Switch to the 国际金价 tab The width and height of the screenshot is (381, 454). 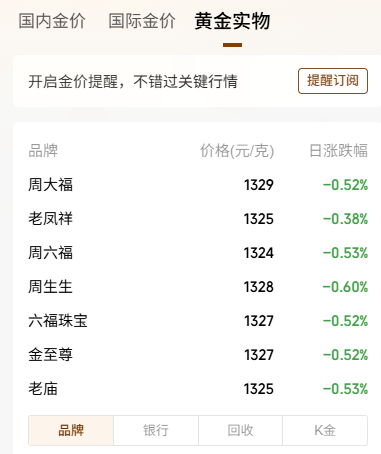[142, 21]
